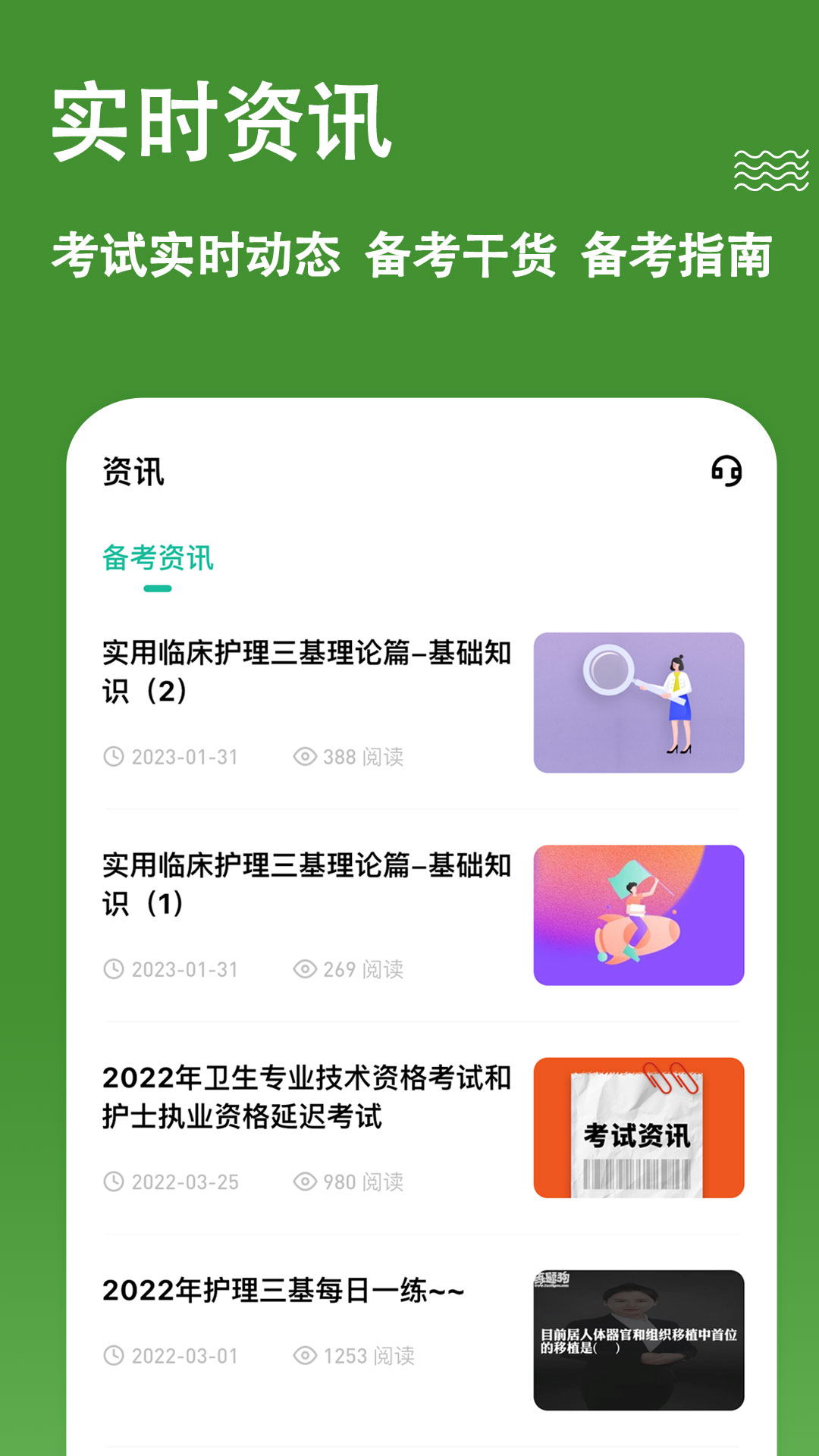Click the clock icon beside 2023-01-31 date
819x1456 pixels.
[115, 756]
